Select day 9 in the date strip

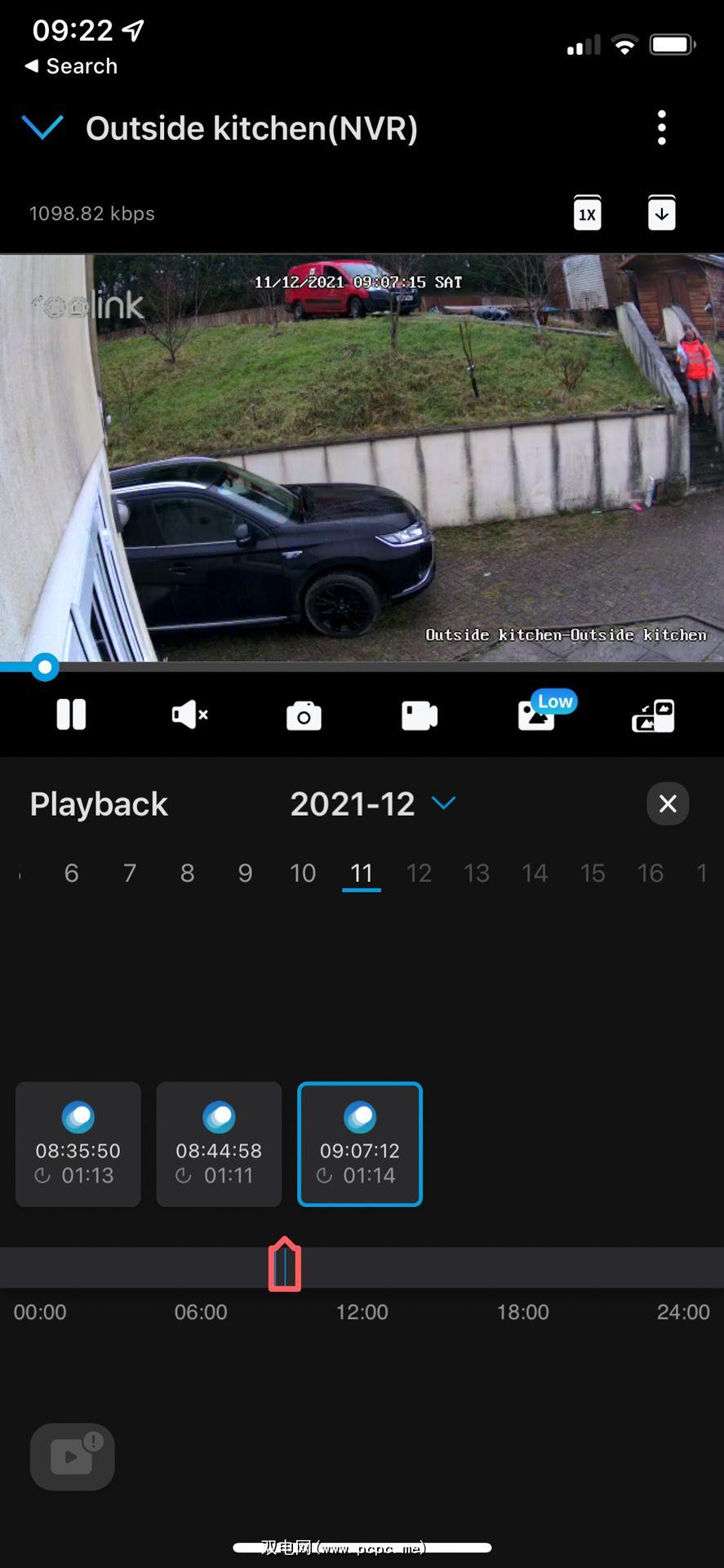point(245,873)
